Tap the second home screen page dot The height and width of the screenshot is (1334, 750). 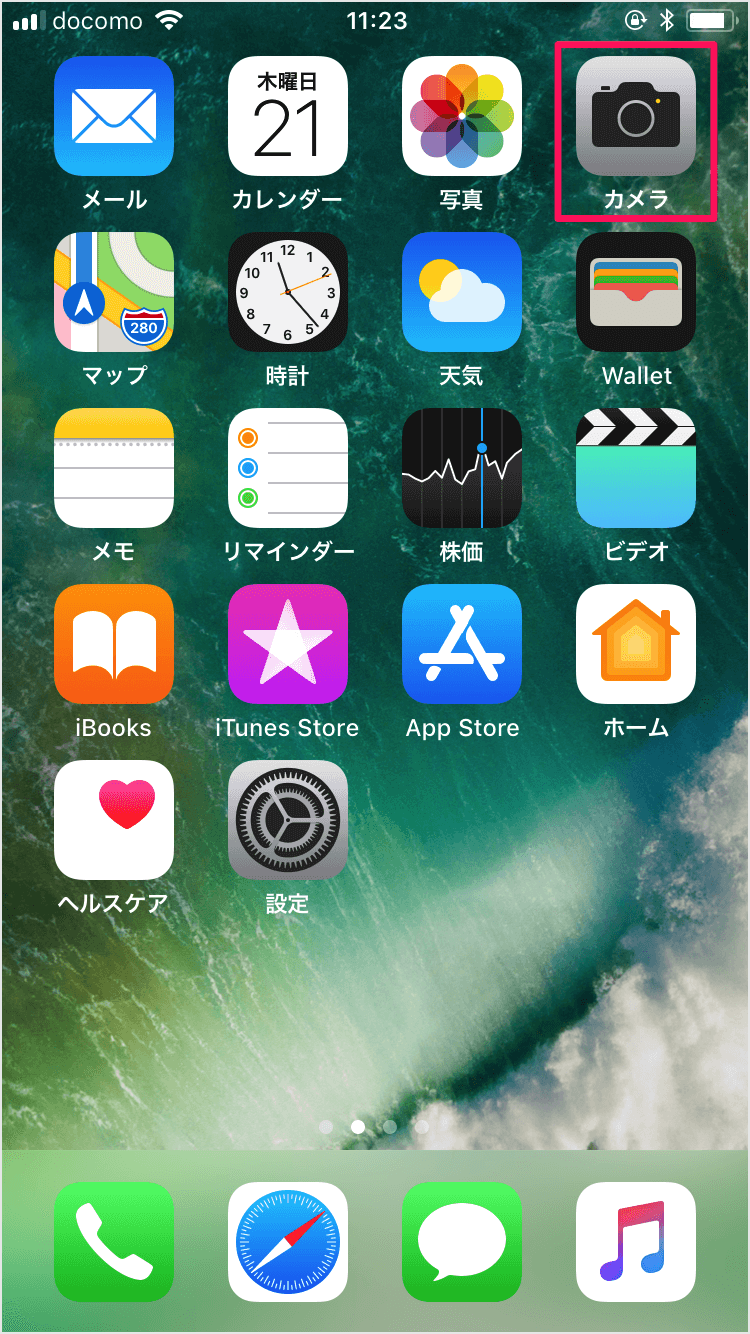point(359,1126)
